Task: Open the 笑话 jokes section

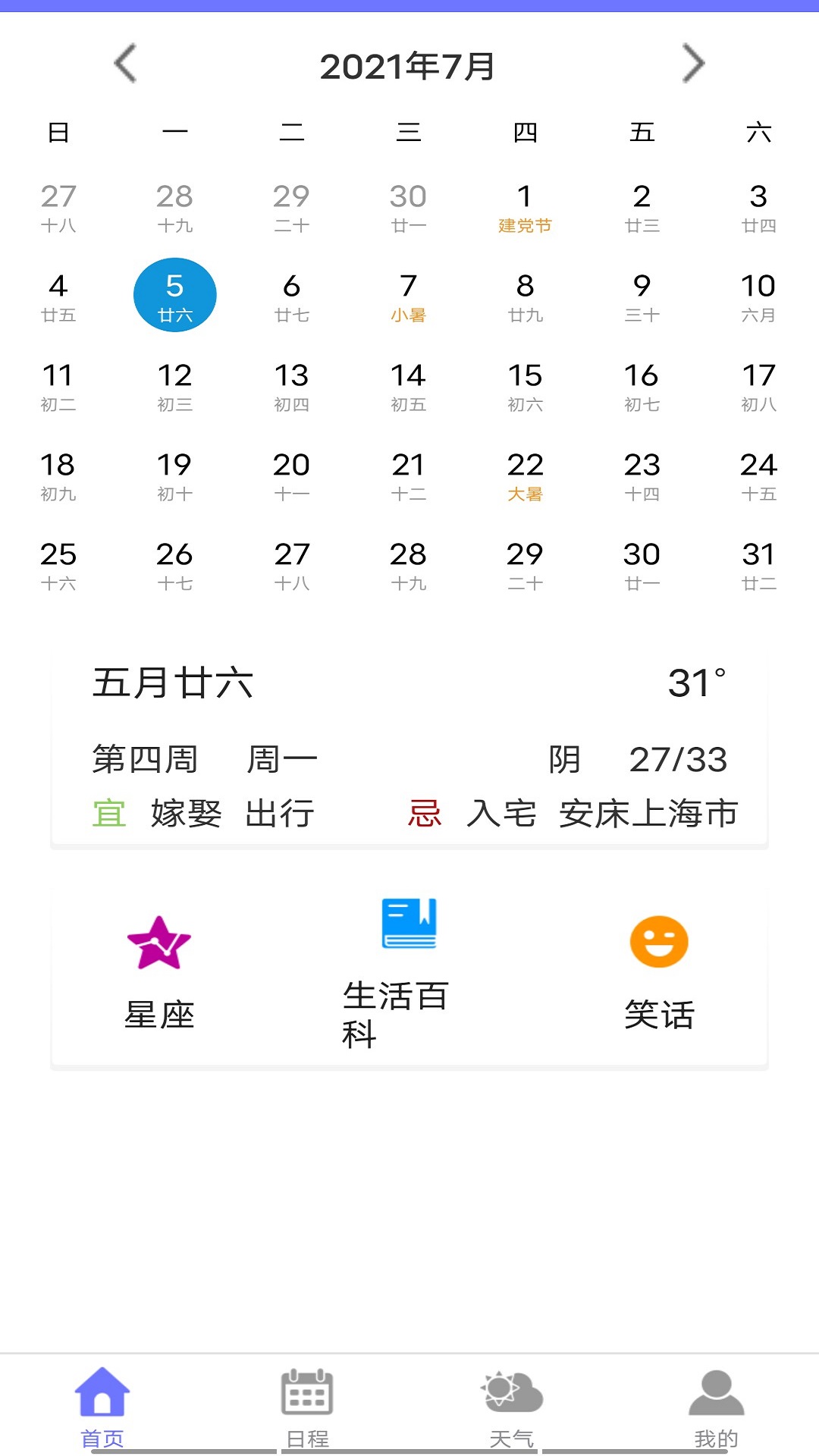Action: [x=659, y=974]
